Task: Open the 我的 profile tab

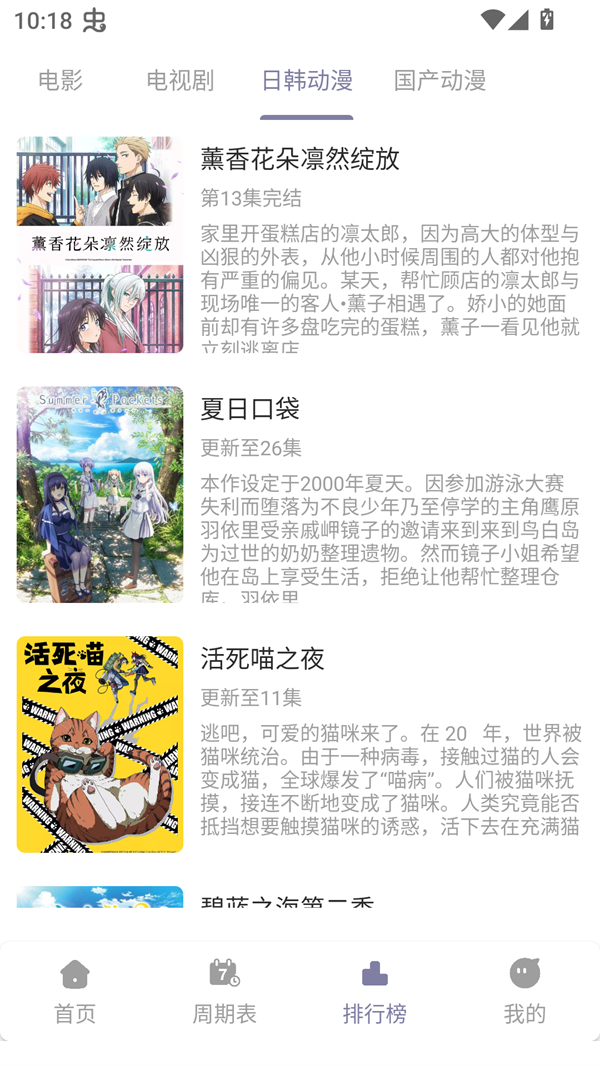Action: point(525,991)
